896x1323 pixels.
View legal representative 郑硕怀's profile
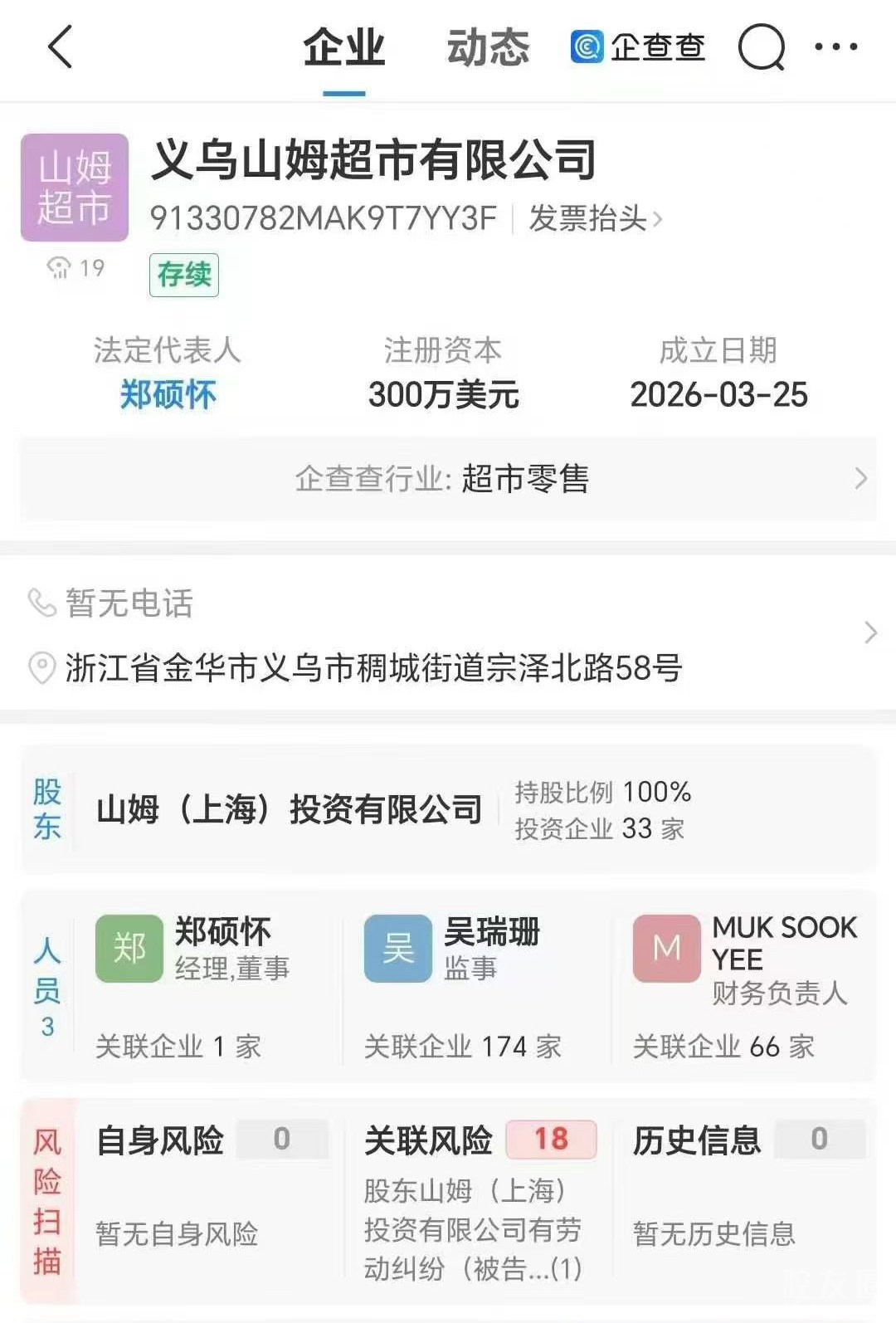click(168, 394)
